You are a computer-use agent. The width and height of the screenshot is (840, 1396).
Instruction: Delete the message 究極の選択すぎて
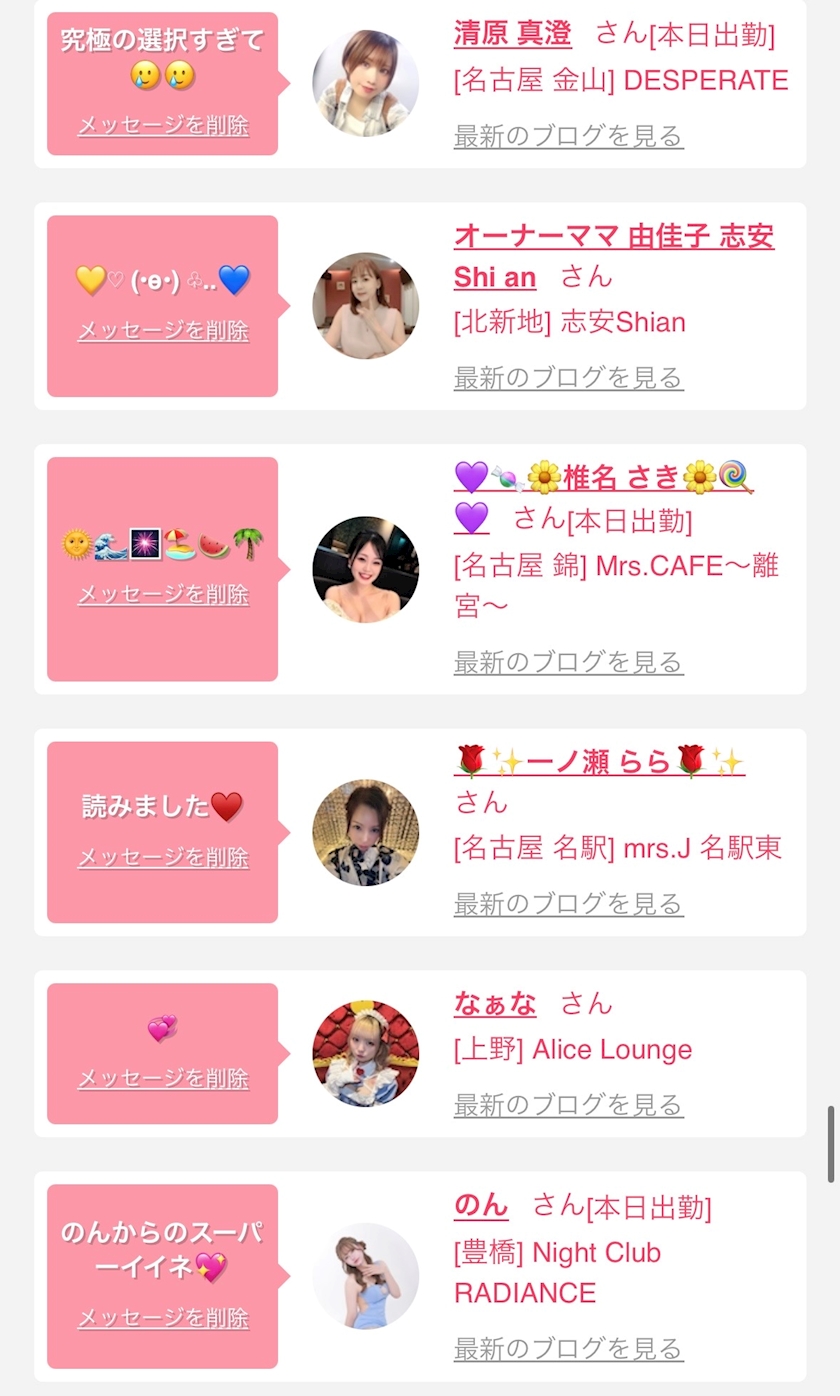coord(163,126)
